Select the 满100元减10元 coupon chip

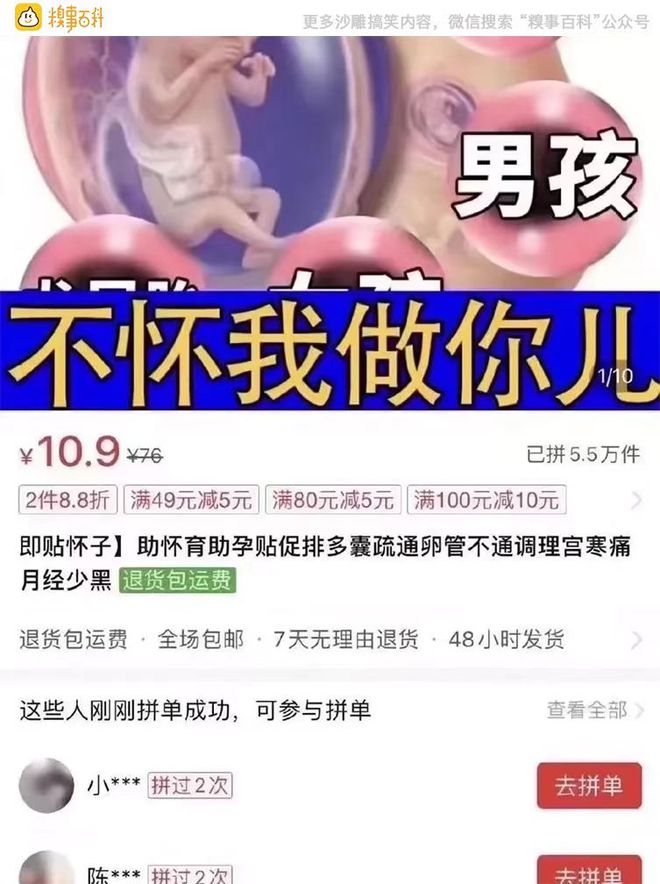pos(488,499)
